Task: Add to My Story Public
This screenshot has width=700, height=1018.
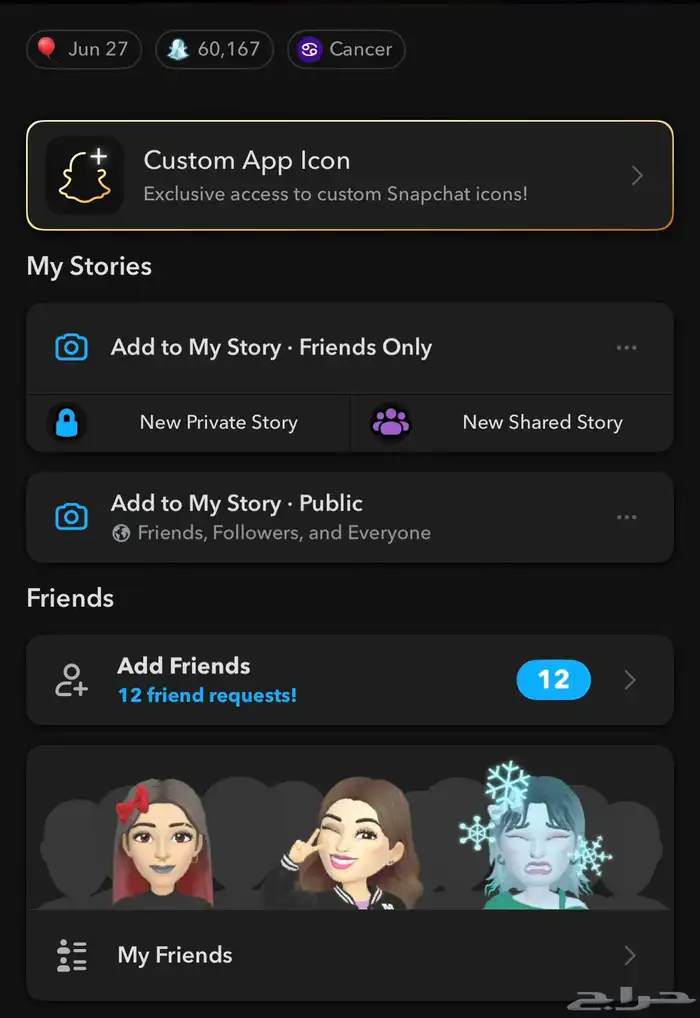Action: point(270,516)
